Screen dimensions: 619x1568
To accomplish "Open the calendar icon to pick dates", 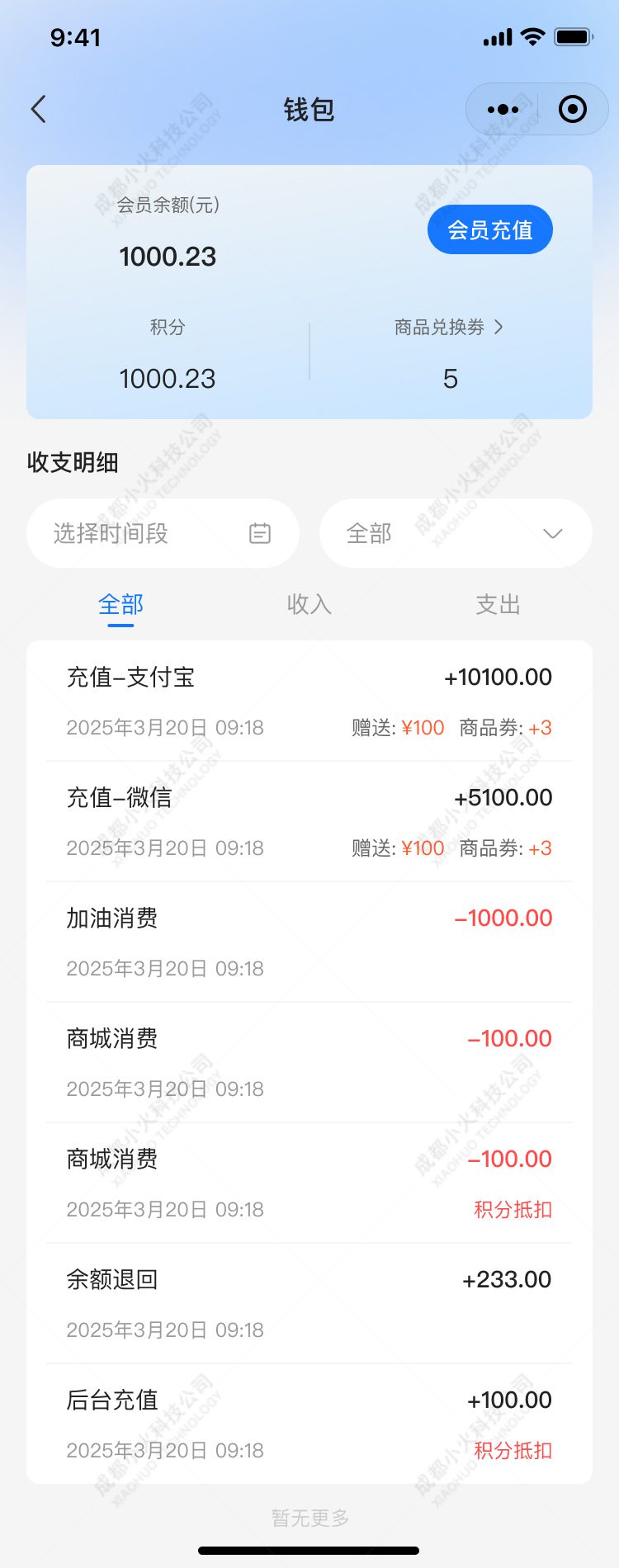I will click(x=260, y=533).
